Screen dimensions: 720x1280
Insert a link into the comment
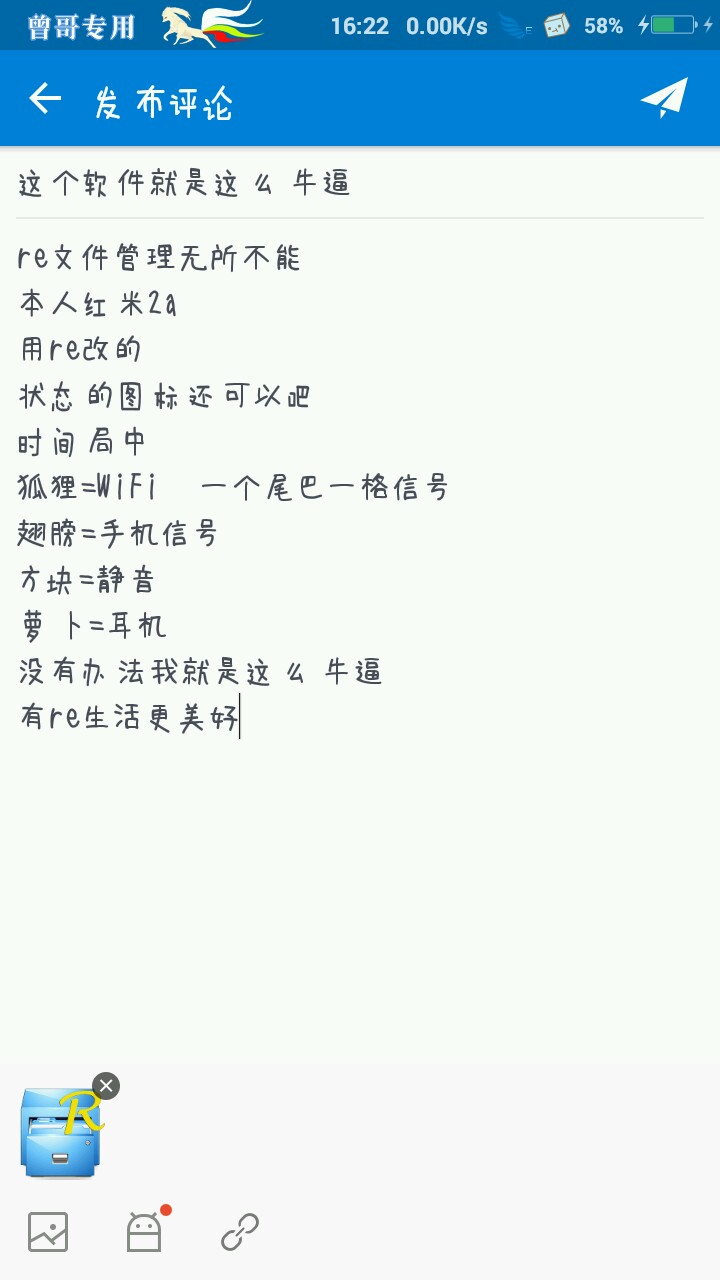[x=240, y=1232]
